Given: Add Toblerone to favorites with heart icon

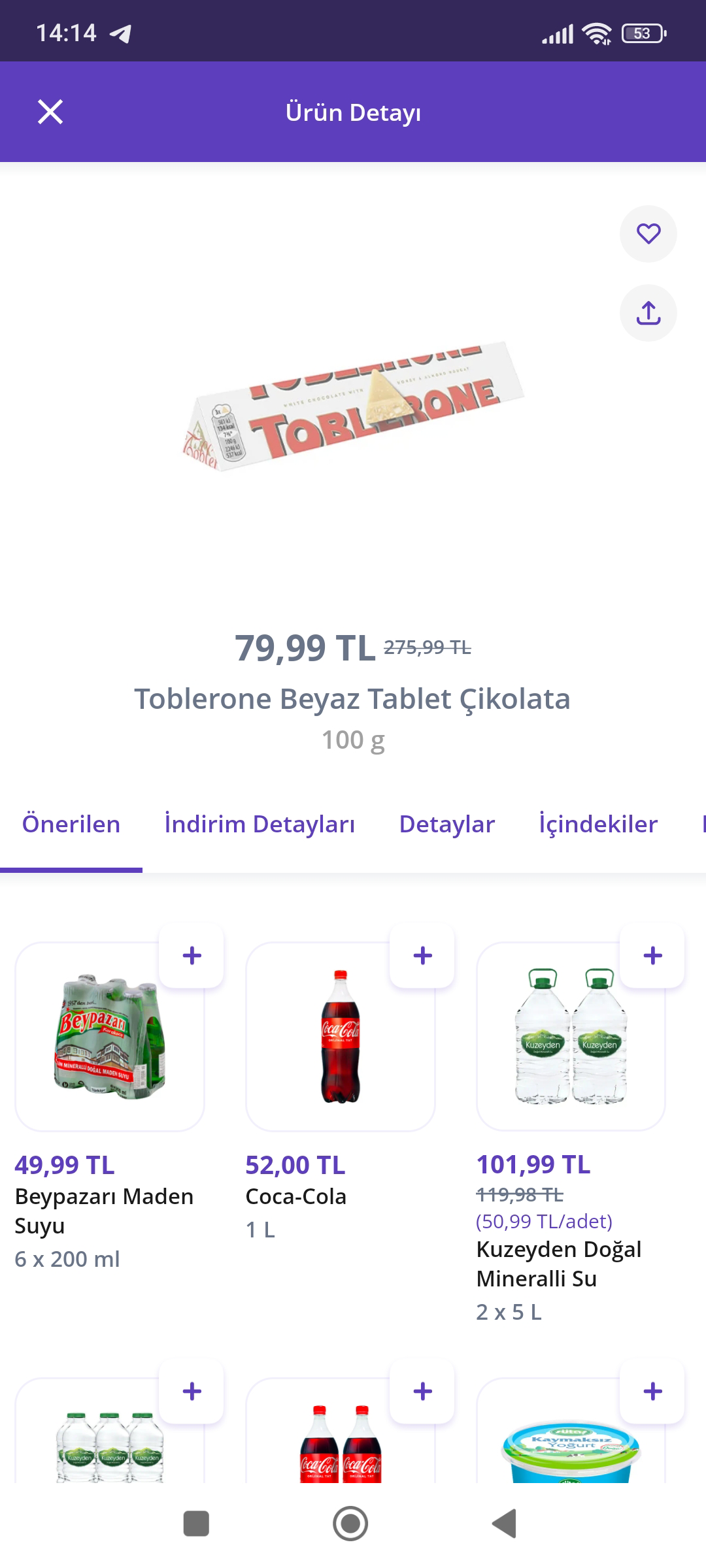Looking at the screenshot, I should click(x=648, y=234).
